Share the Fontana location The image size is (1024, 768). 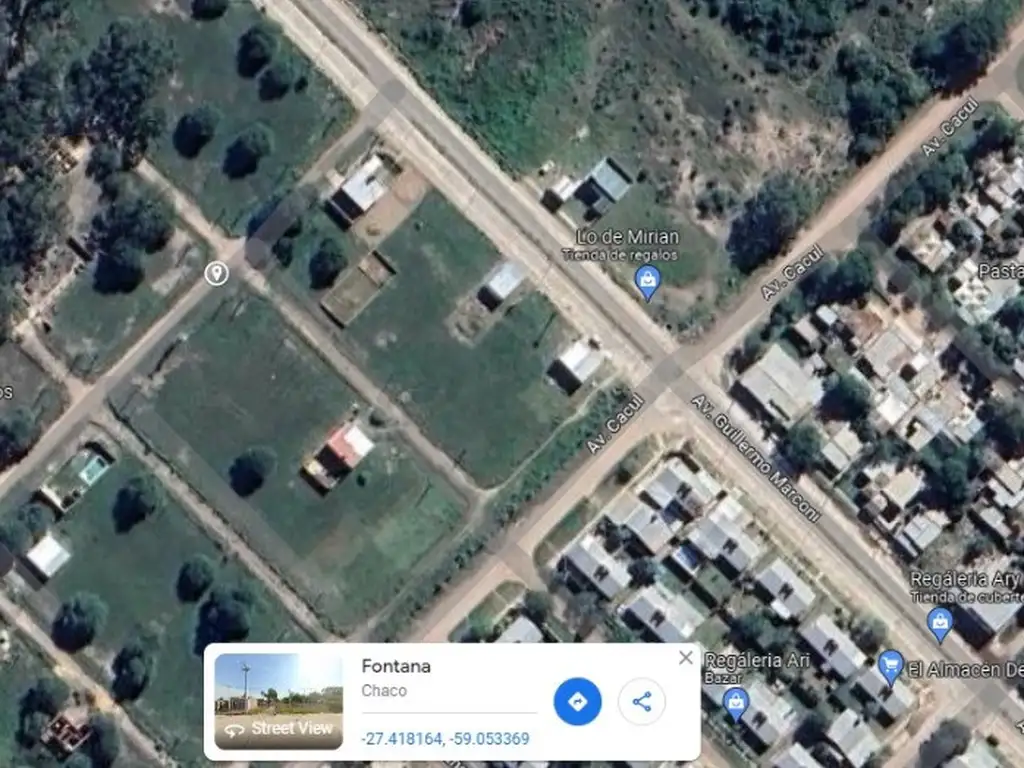tap(642, 702)
